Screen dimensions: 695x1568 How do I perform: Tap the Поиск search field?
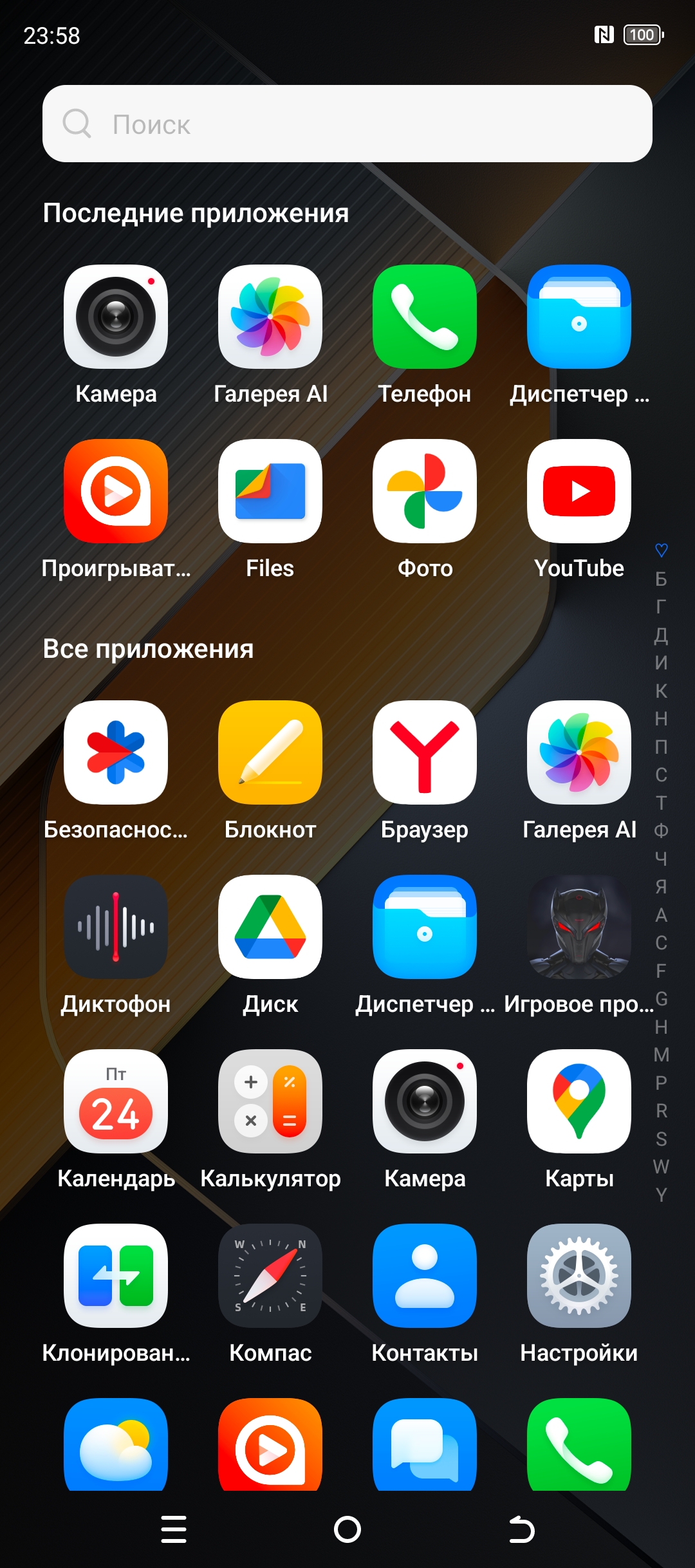[347, 124]
